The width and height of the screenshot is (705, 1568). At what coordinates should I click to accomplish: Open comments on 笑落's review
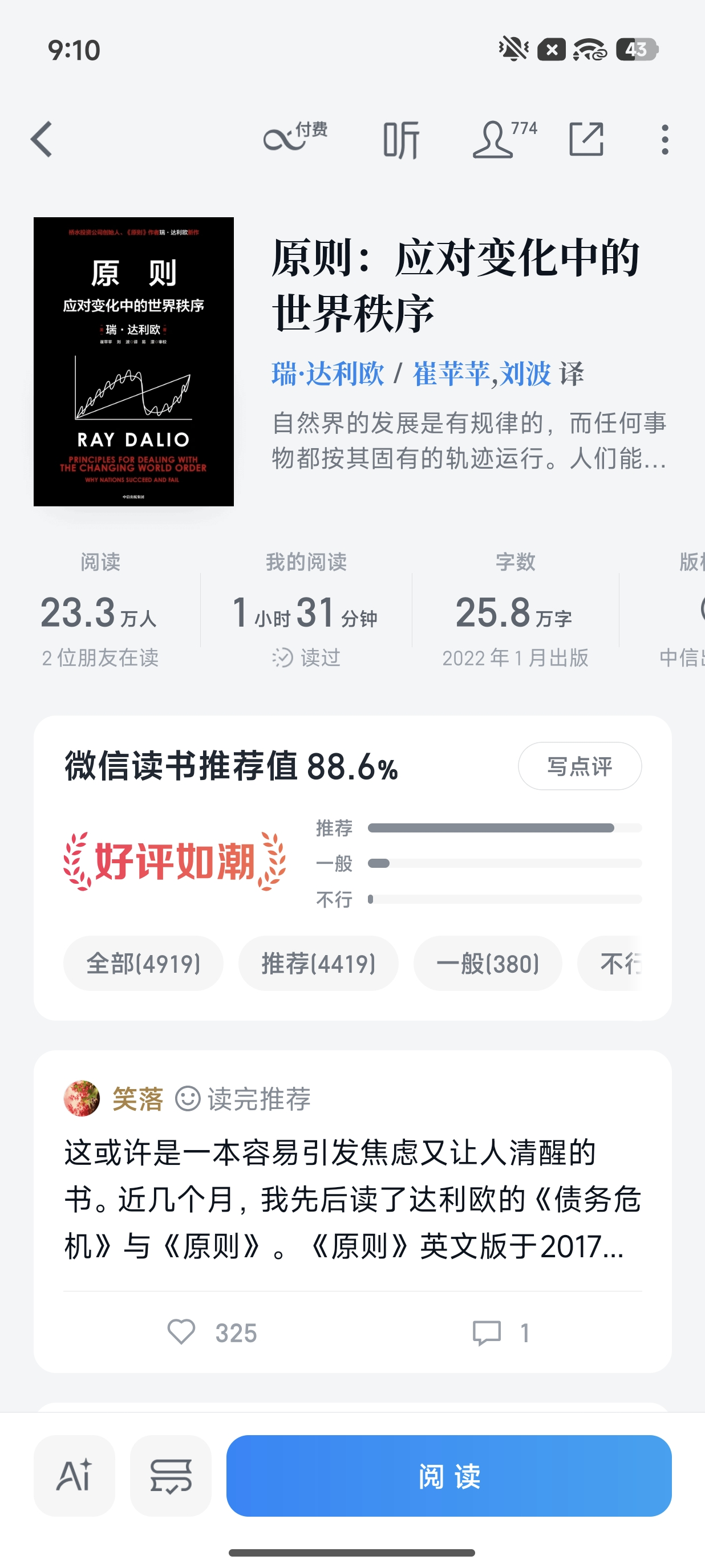coord(487,1333)
